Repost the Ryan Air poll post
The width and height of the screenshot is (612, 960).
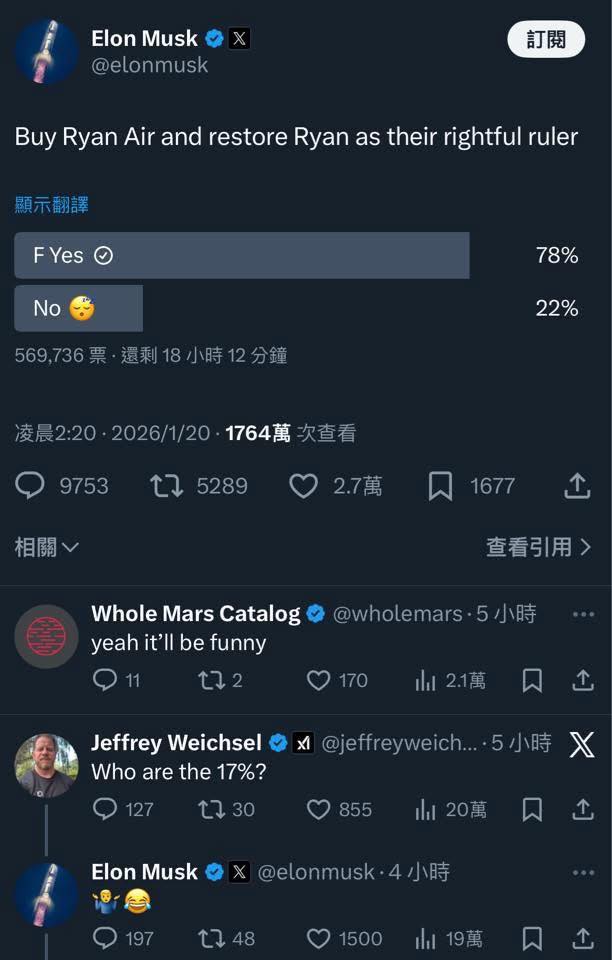click(x=166, y=486)
